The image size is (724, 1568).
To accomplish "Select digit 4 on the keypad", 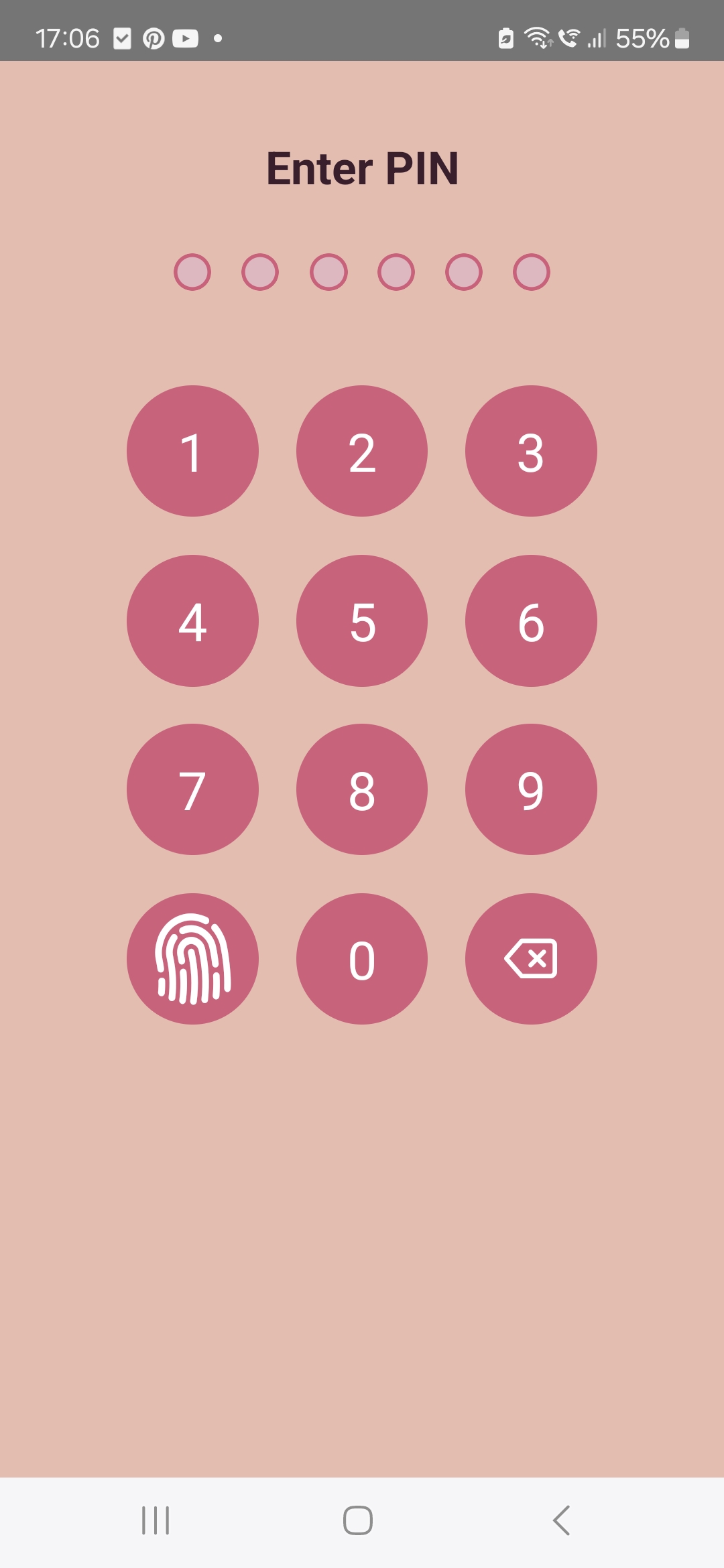I will pyautogui.click(x=192, y=620).
